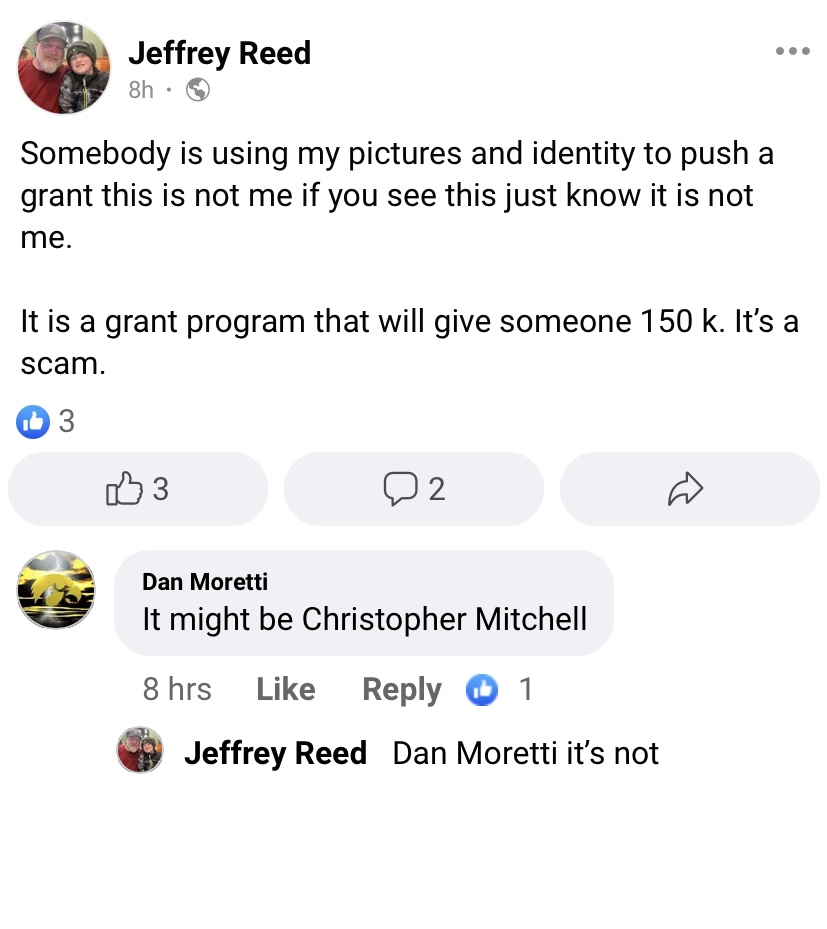This screenshot has height=929, width=827.
Task: See who reacted to the post
Action: pos(46,422)
